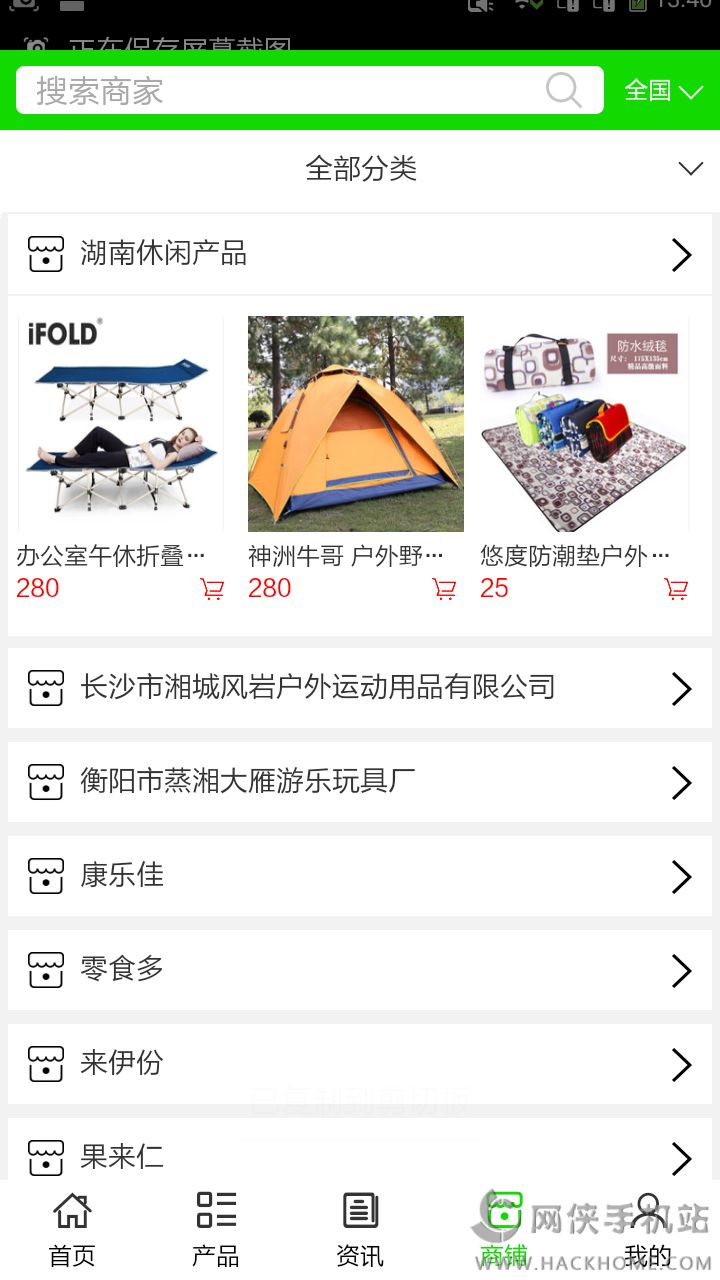Add 神洲牛哥 tent to cart
This screenshot has height=1280, width=720.
[x=444, y=589]
